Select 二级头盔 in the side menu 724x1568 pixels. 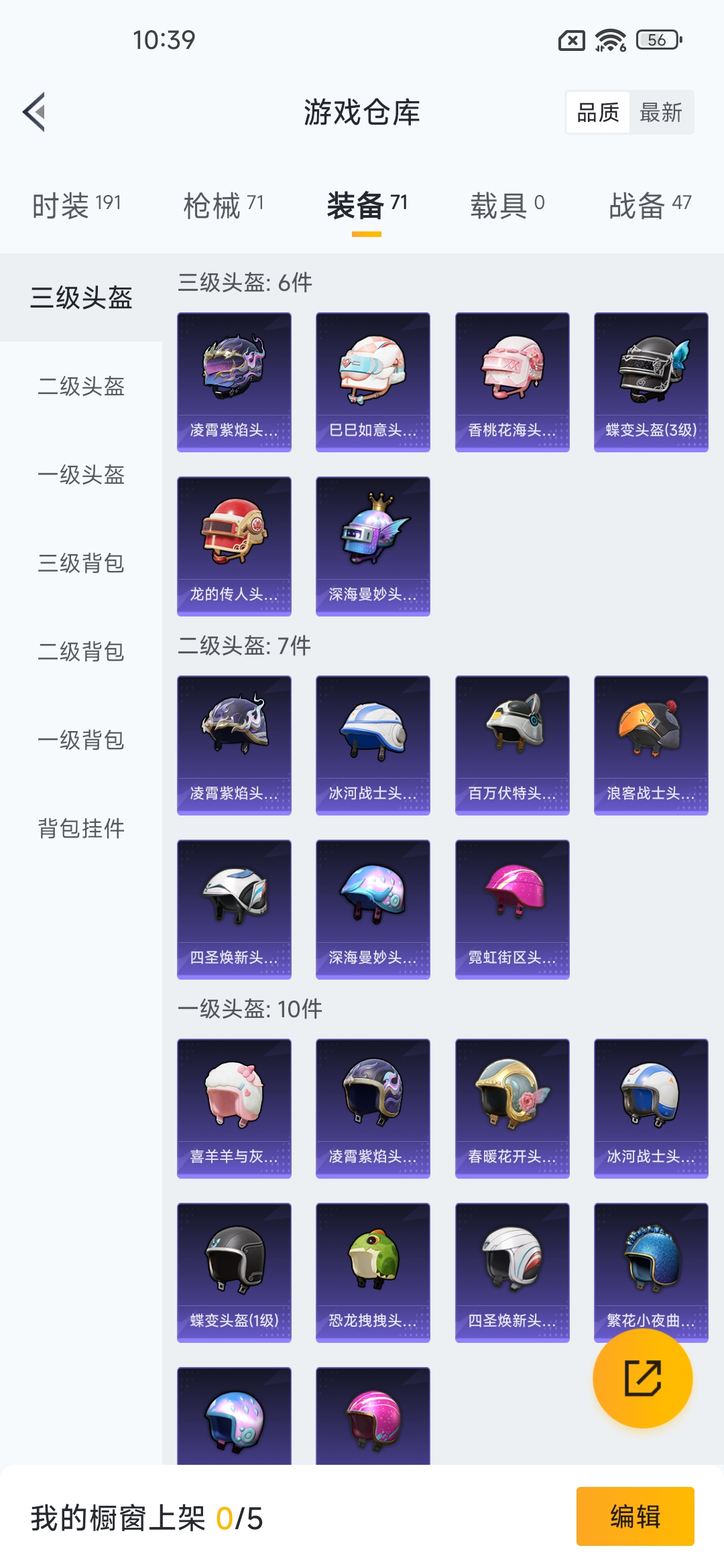81,387
